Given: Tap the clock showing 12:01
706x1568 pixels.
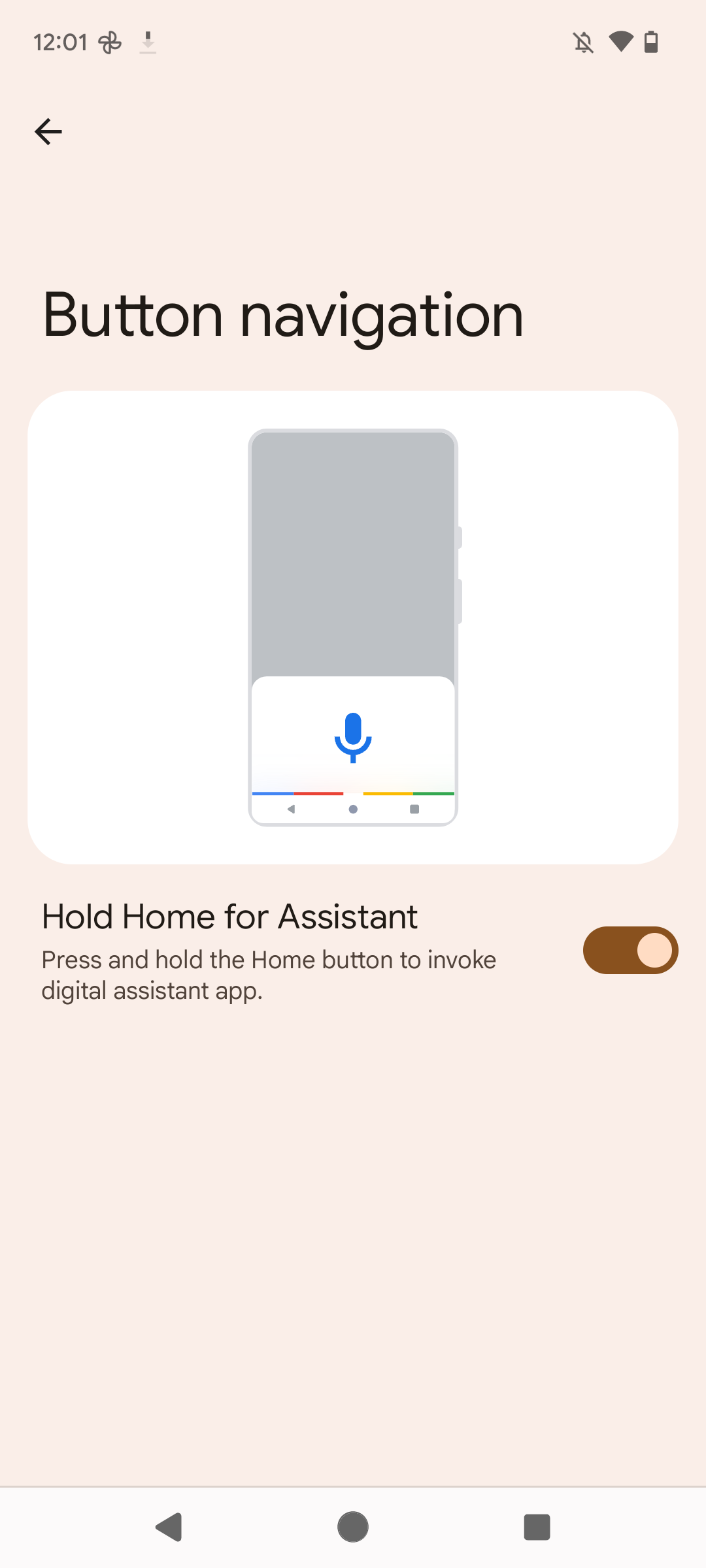Looking at the screenshot, I should (62, 42).
